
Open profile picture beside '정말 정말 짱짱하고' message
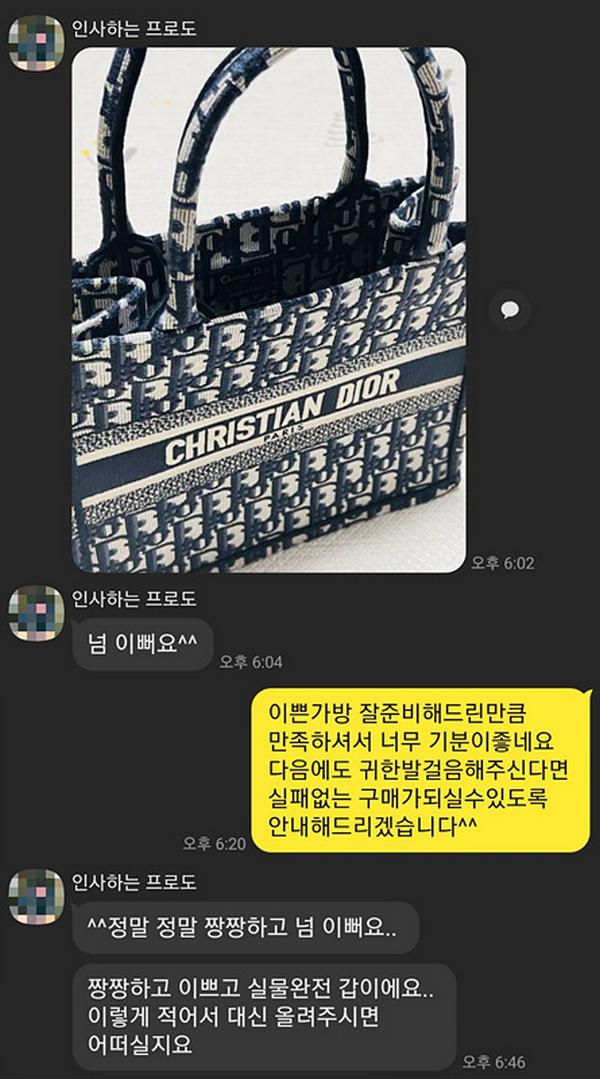tap(36, 896)
